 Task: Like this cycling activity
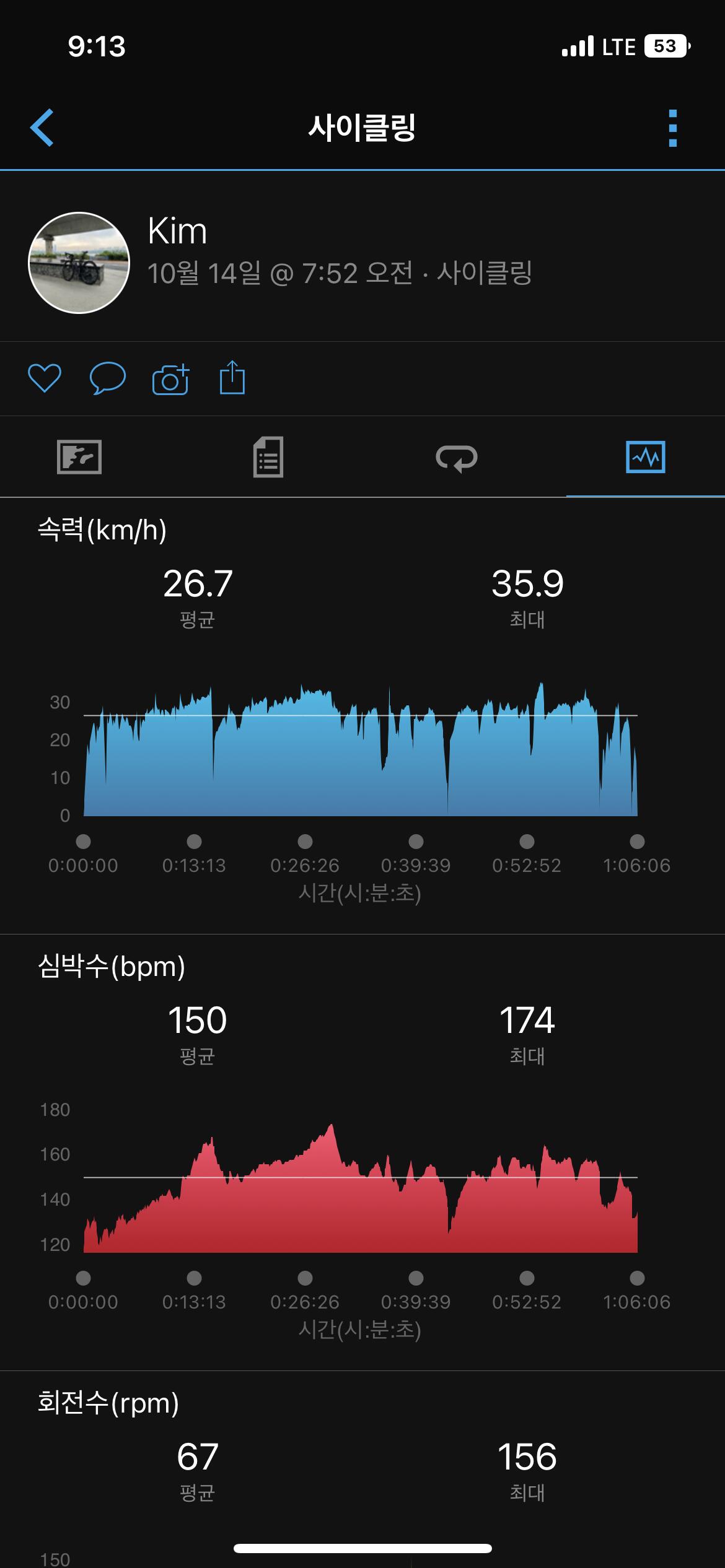point(45,378)
